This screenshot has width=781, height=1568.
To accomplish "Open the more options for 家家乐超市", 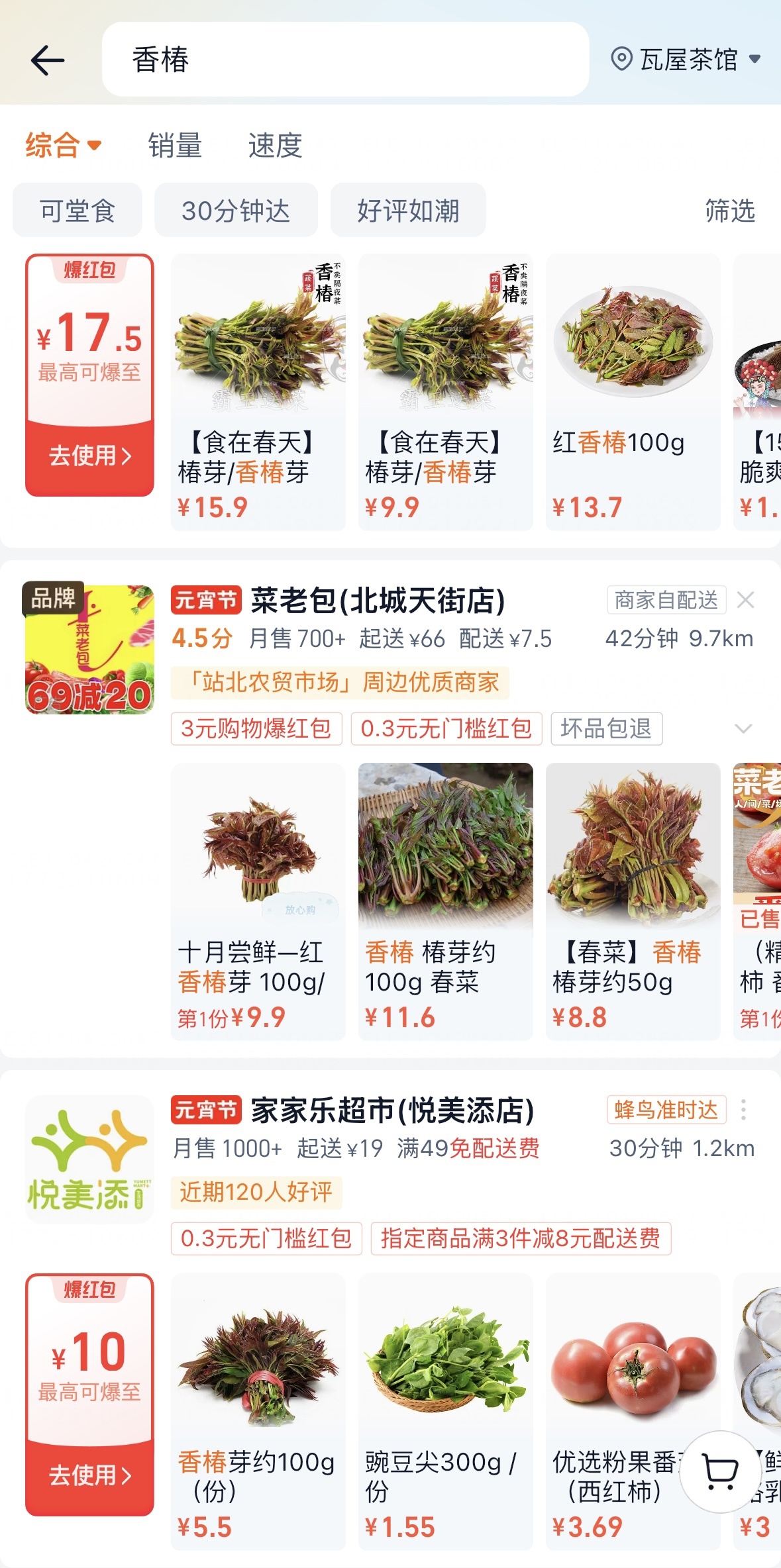I will click(x=744, y=1110).
